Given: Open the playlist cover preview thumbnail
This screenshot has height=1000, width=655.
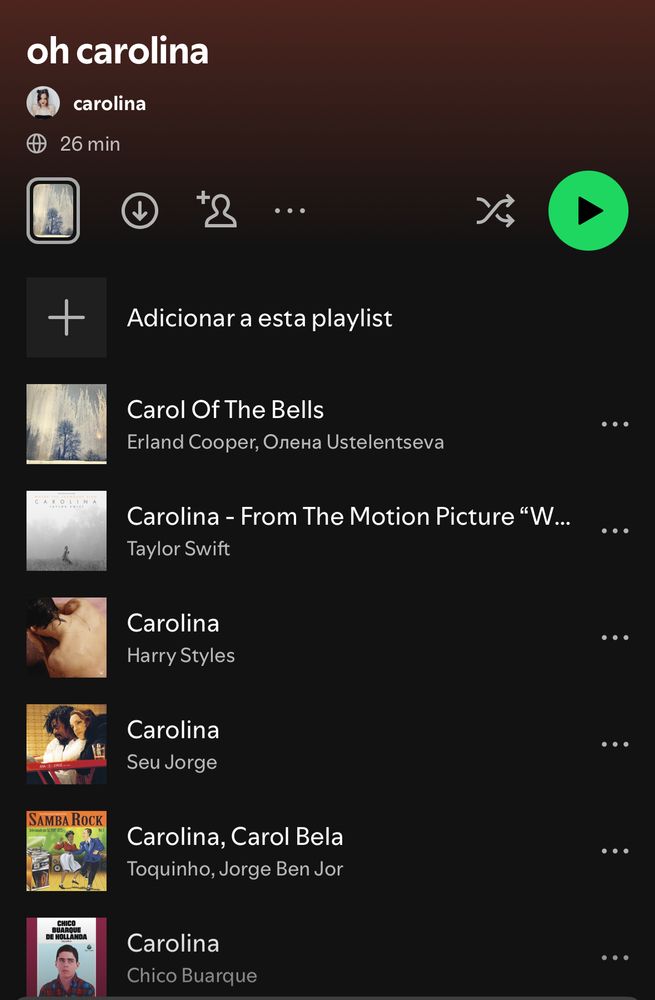Looking at the screenshot, I should point(53,211).
